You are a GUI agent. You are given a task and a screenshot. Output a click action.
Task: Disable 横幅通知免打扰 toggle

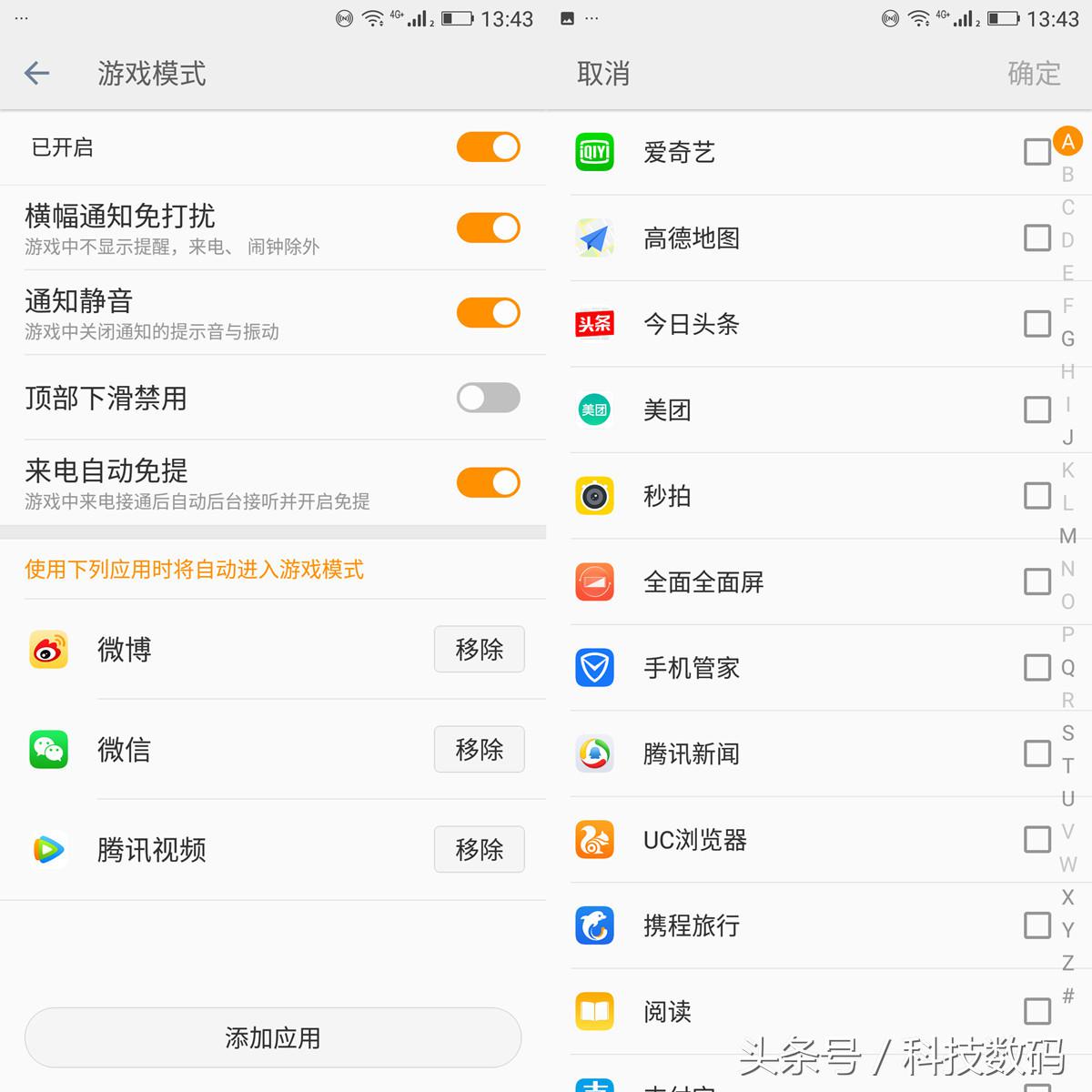click(489, 227)
